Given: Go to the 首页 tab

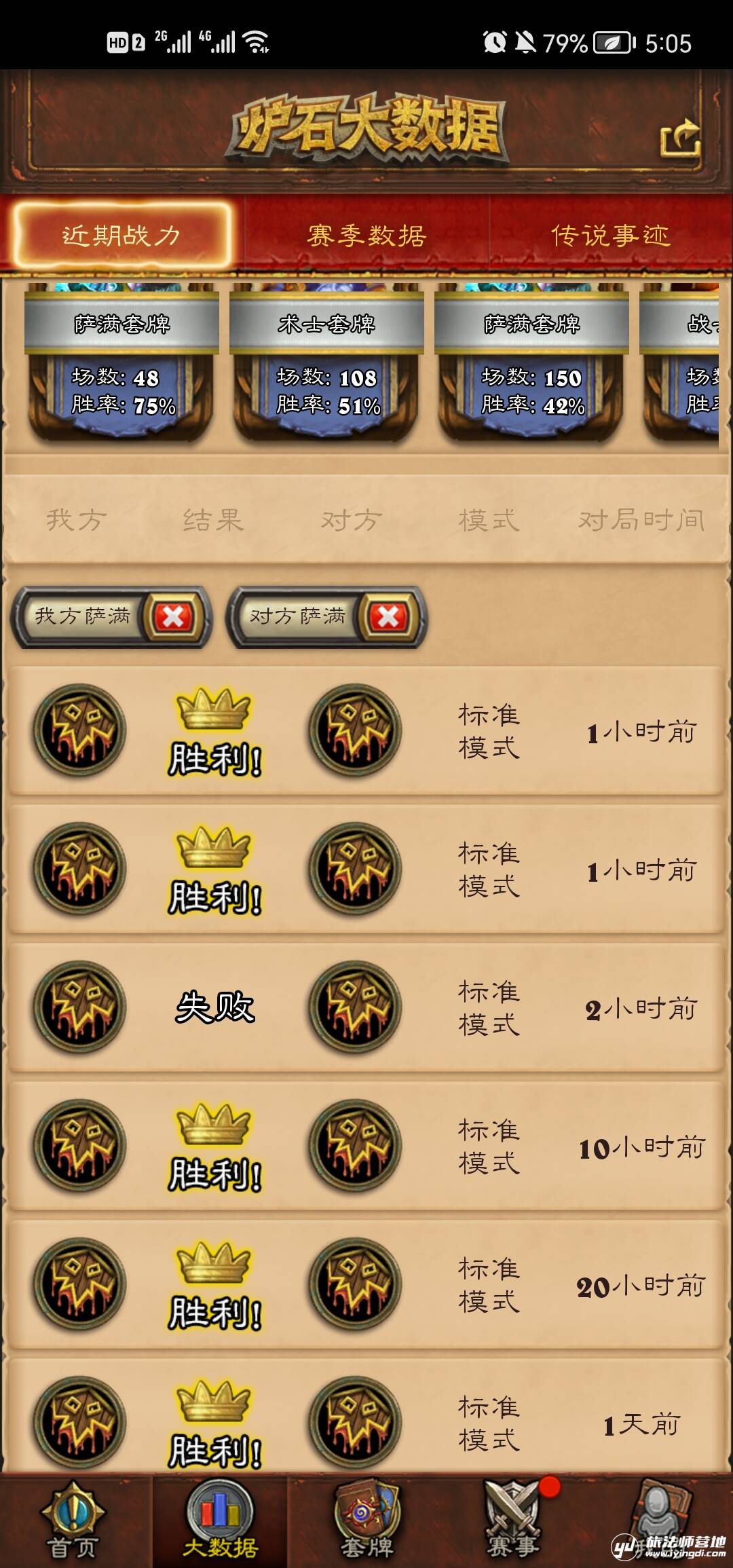Looking at the screenshot, I should click(x=73, y=1522).
